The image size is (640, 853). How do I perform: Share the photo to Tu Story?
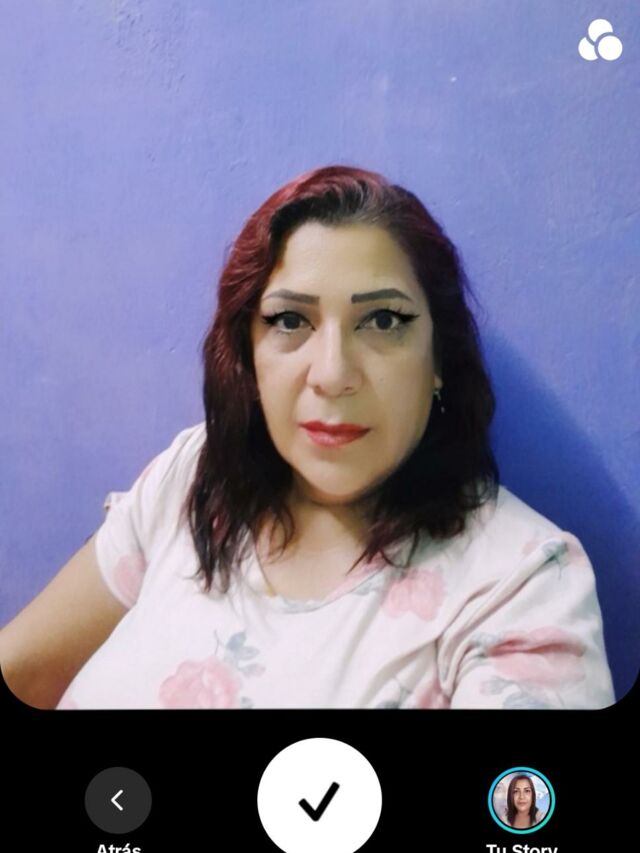521,800
